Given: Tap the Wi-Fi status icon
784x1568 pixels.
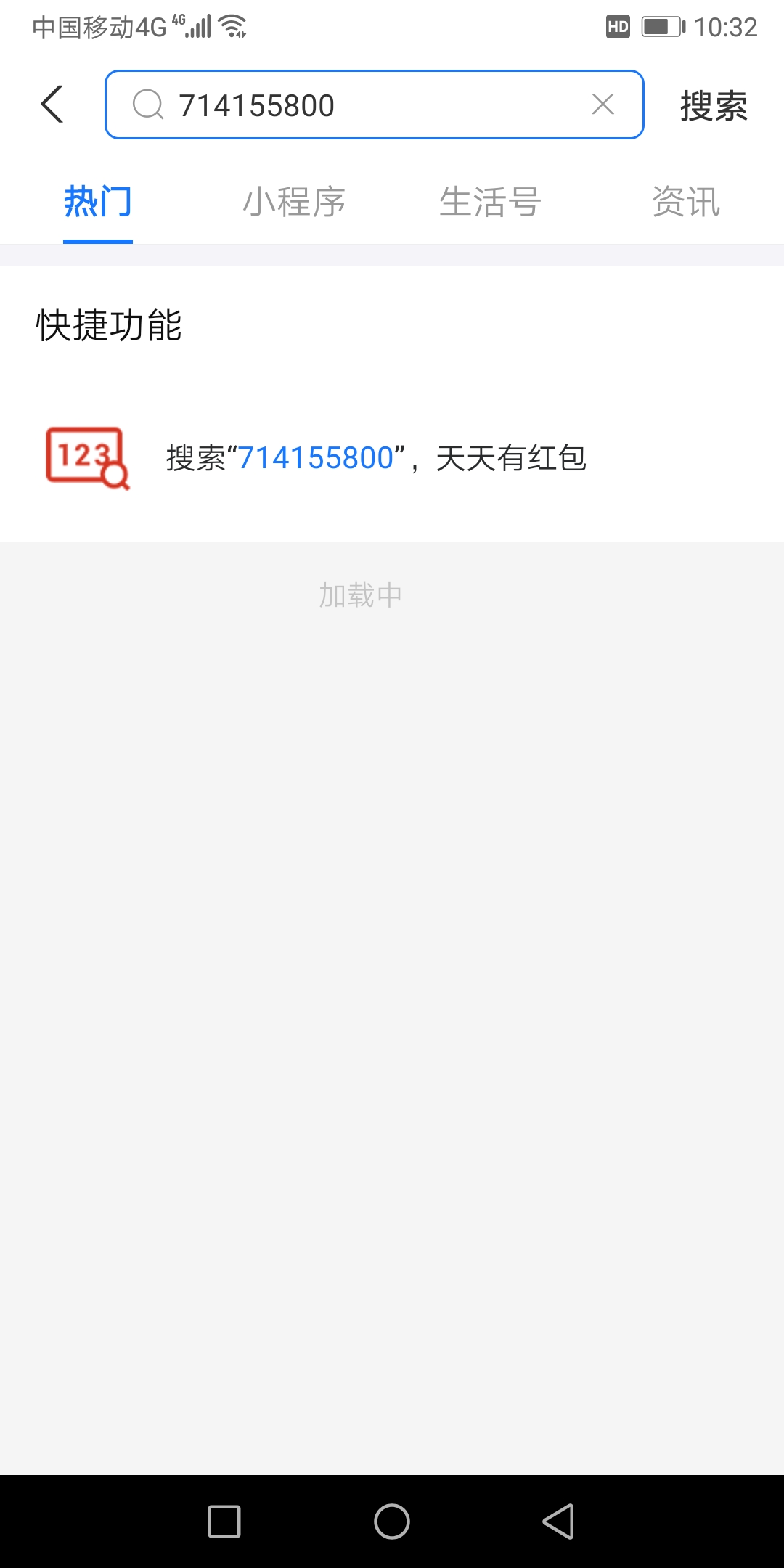Looking at the screenshot, I should [x=231, y=25].
